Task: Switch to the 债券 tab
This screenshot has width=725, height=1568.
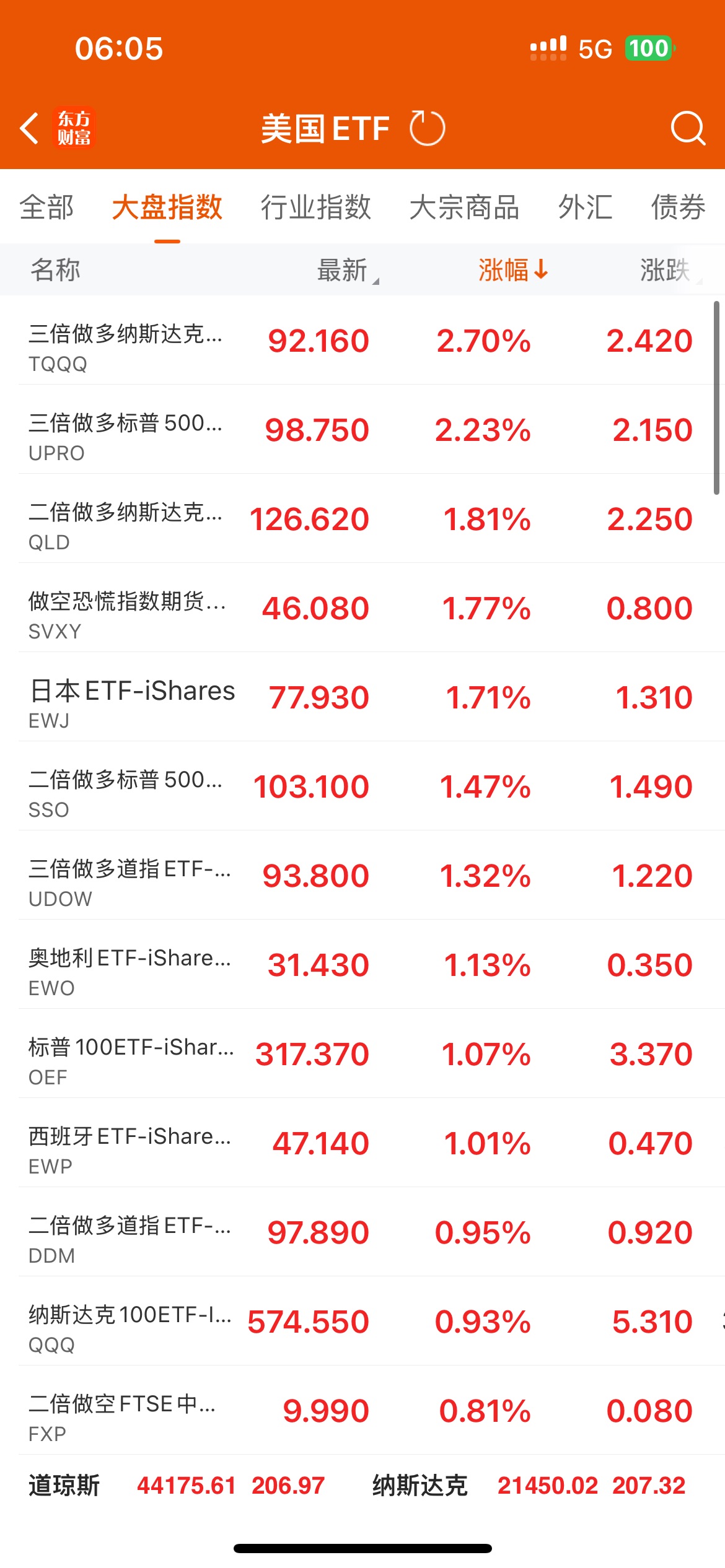Action: (x=678, y=207)
